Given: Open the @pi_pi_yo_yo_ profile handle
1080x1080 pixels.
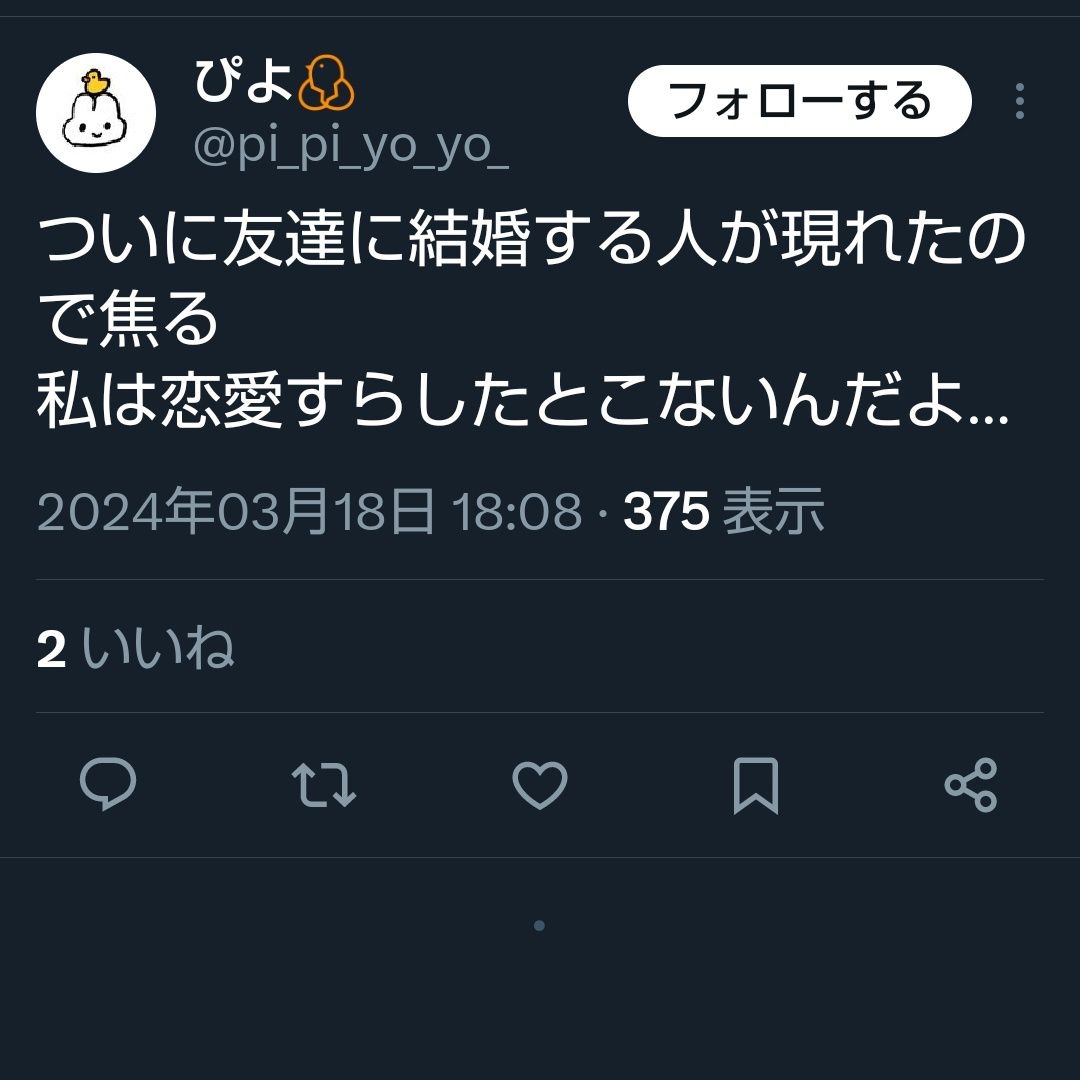Looking at the screenshot, I should [351, 148].
